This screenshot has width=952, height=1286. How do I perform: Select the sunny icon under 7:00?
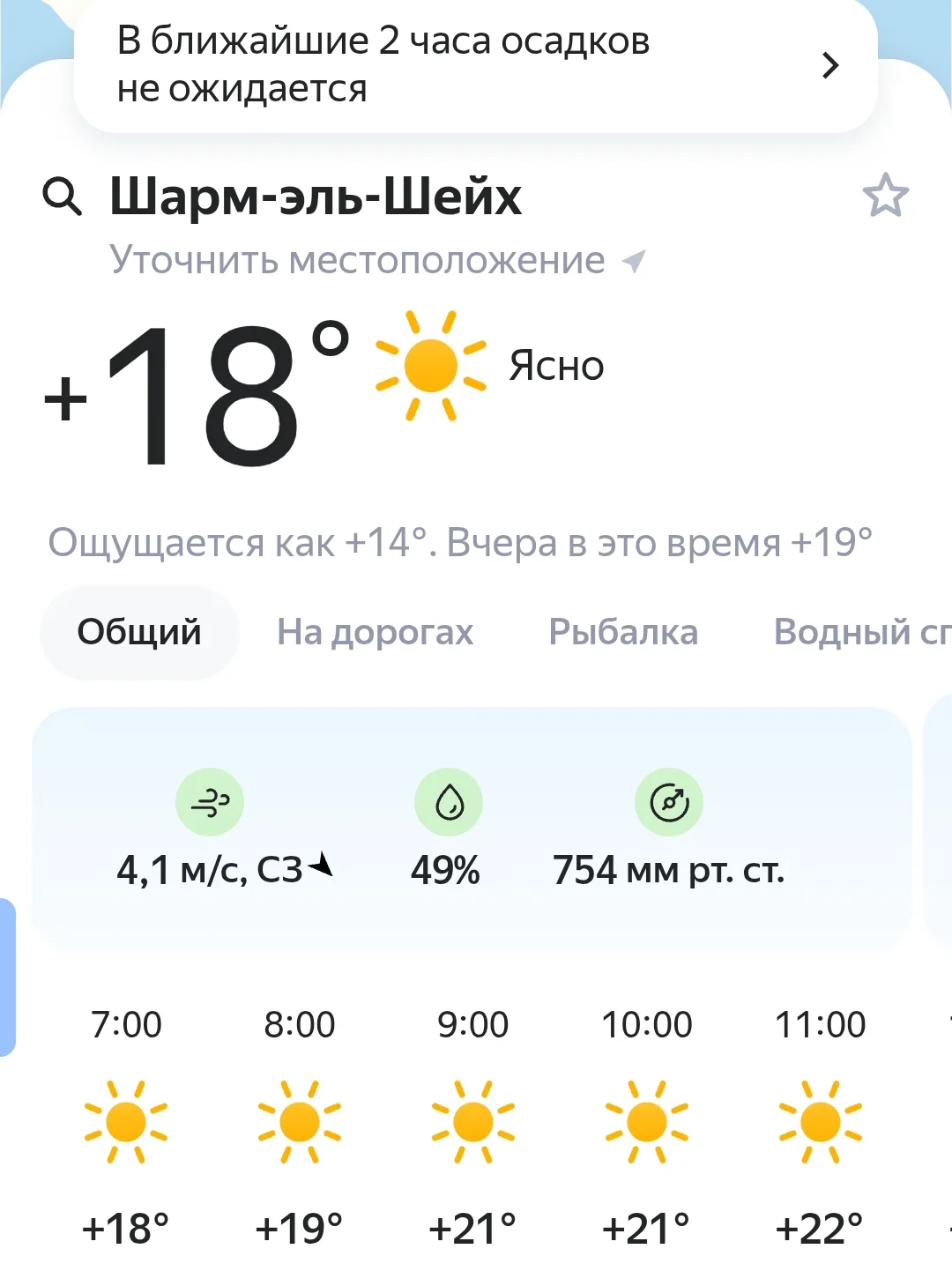click(127, 1121)
